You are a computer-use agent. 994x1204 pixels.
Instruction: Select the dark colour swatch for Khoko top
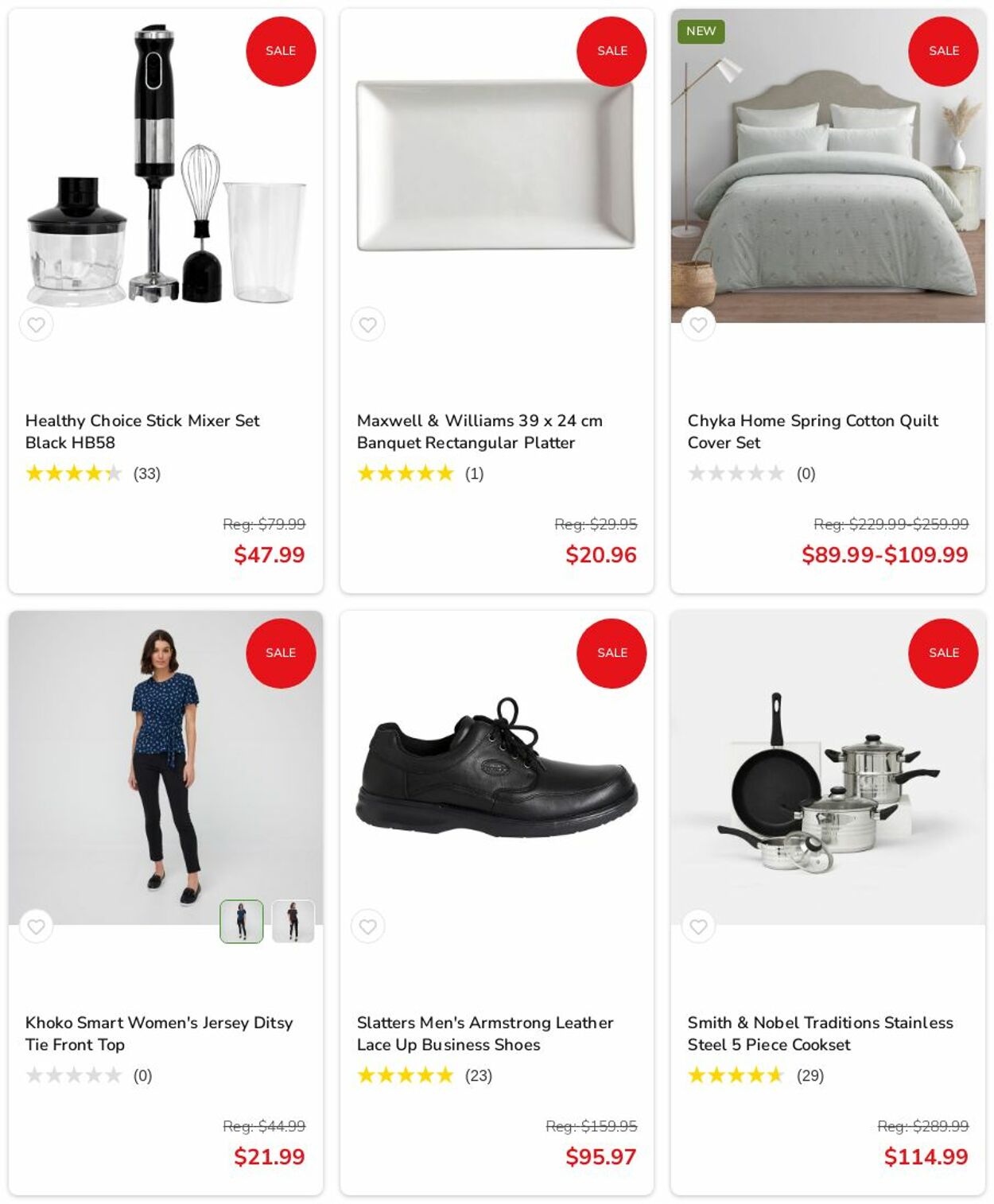click(293, 922)
